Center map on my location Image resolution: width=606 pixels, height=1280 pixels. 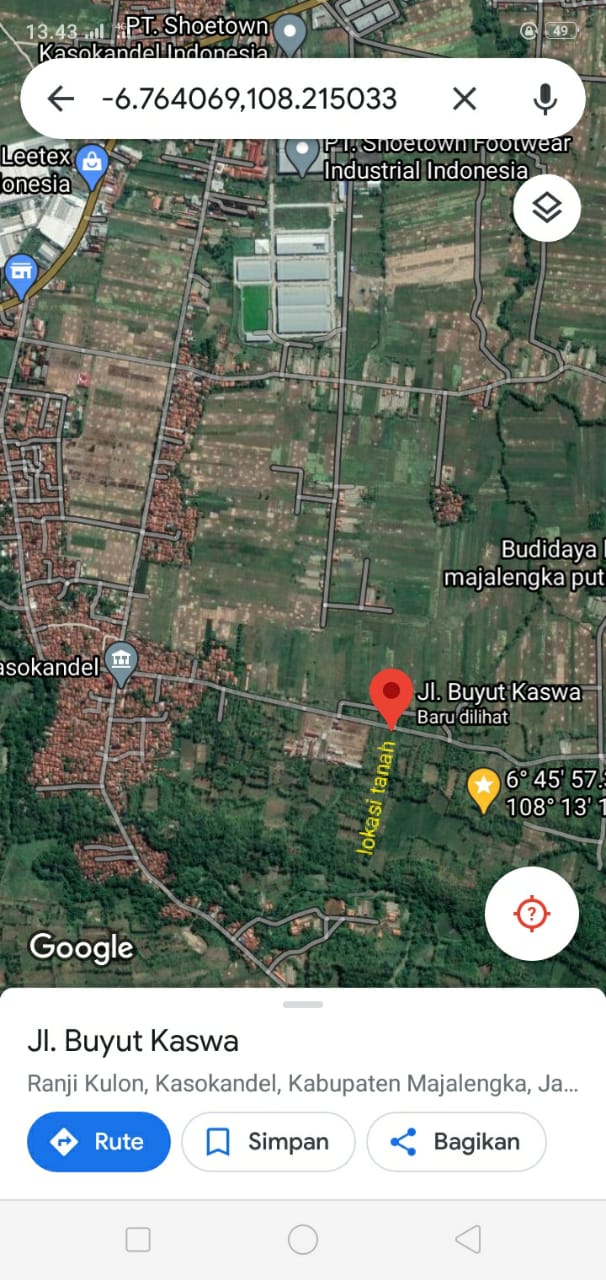click(531, 913)
